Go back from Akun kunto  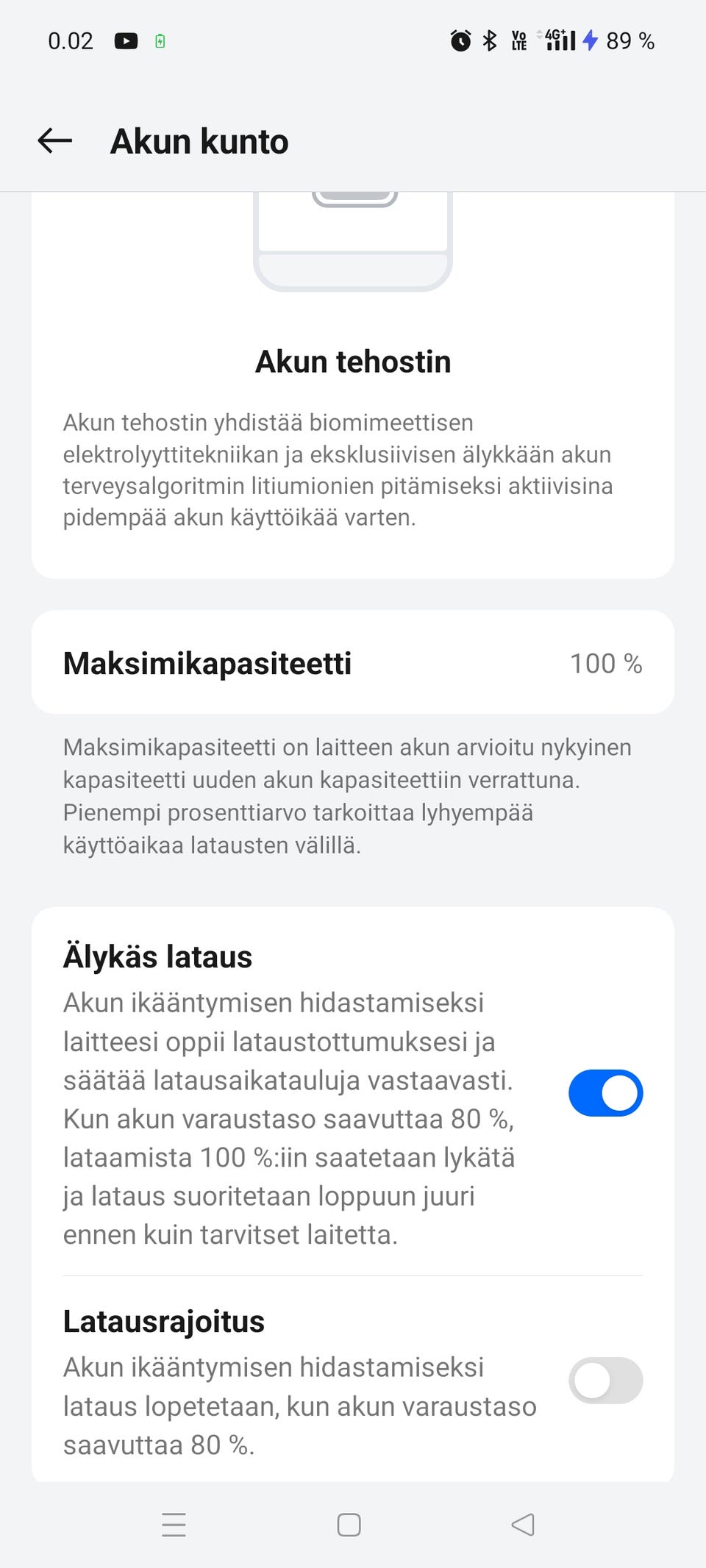pos(55,140)
